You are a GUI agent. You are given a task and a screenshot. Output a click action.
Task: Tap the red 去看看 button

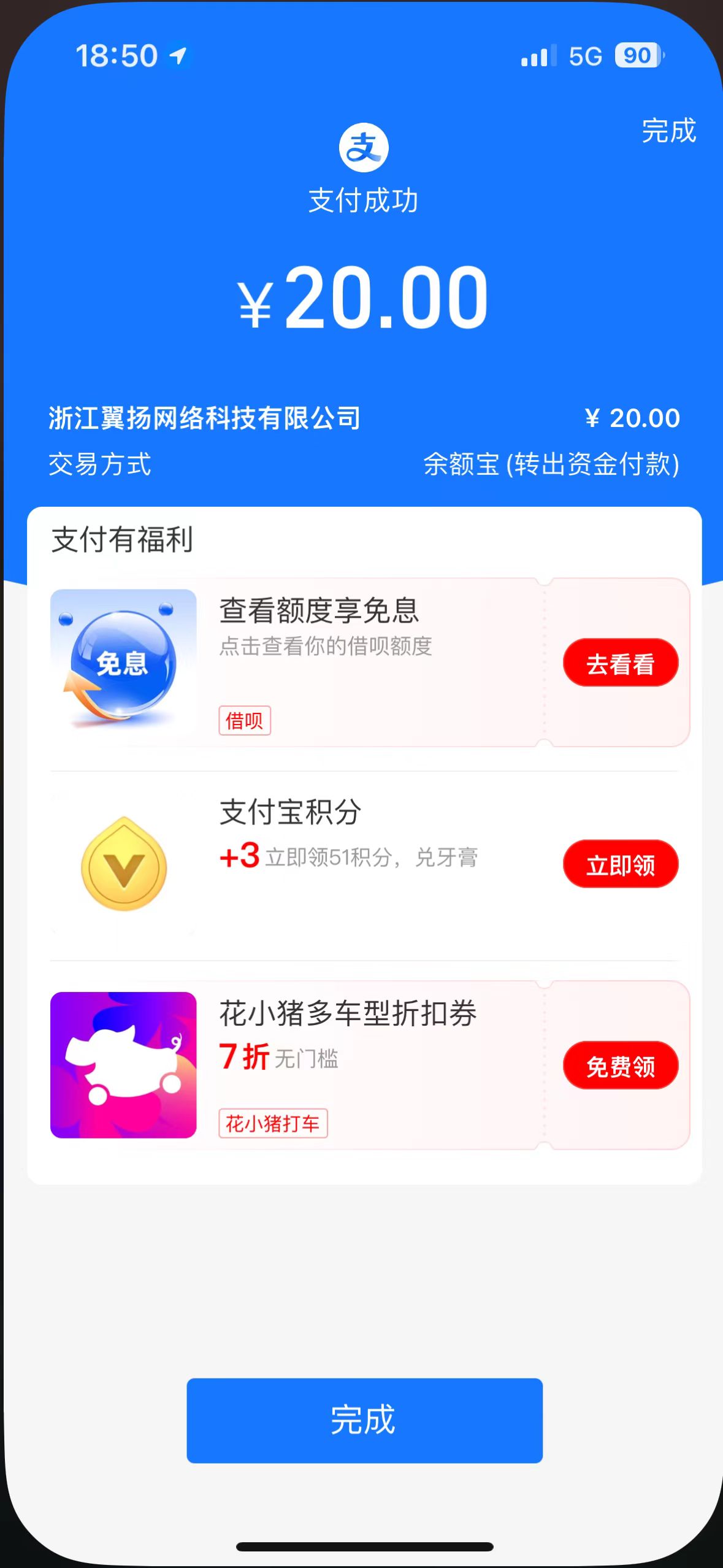[620, 663]
